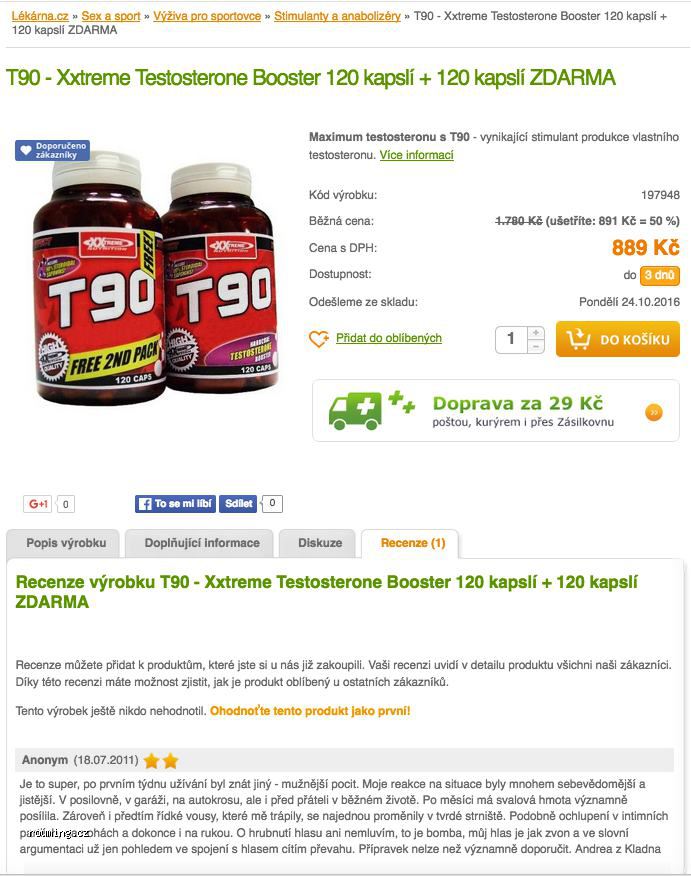Focus the quantity input field
This screenshot has width=691, height=876.
point(510,339)
